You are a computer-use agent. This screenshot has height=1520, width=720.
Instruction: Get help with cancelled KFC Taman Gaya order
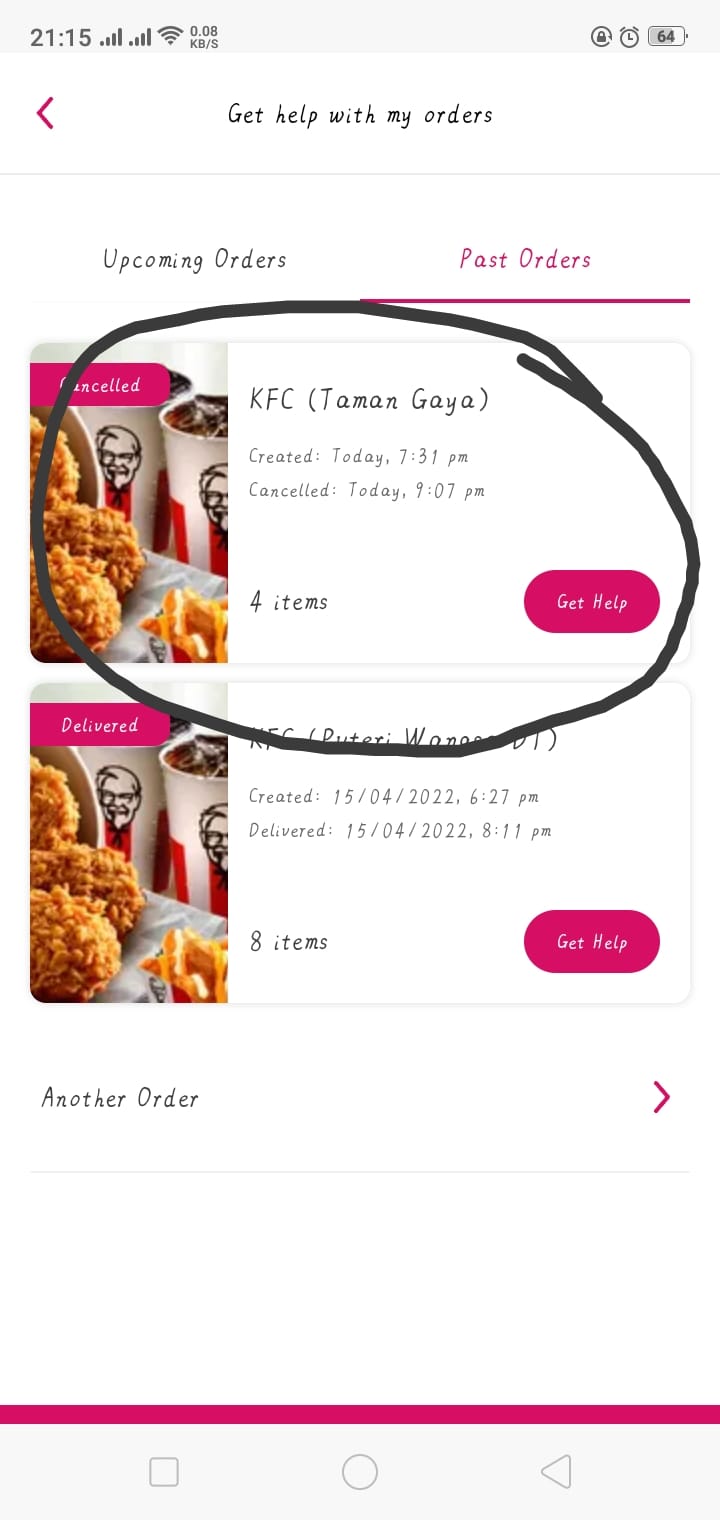click(592, 602)
